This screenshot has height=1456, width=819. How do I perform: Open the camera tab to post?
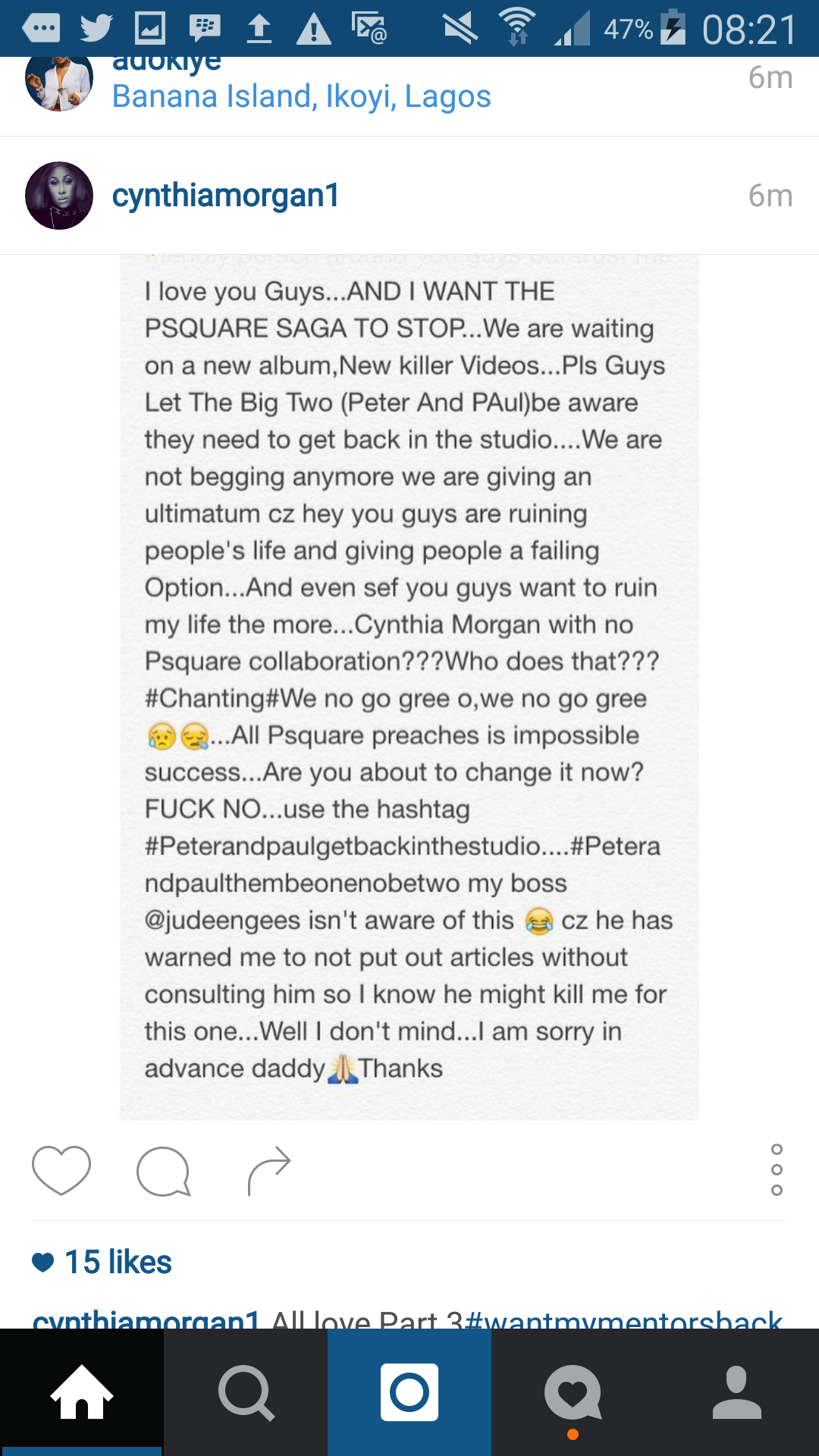coord(409,1392)
